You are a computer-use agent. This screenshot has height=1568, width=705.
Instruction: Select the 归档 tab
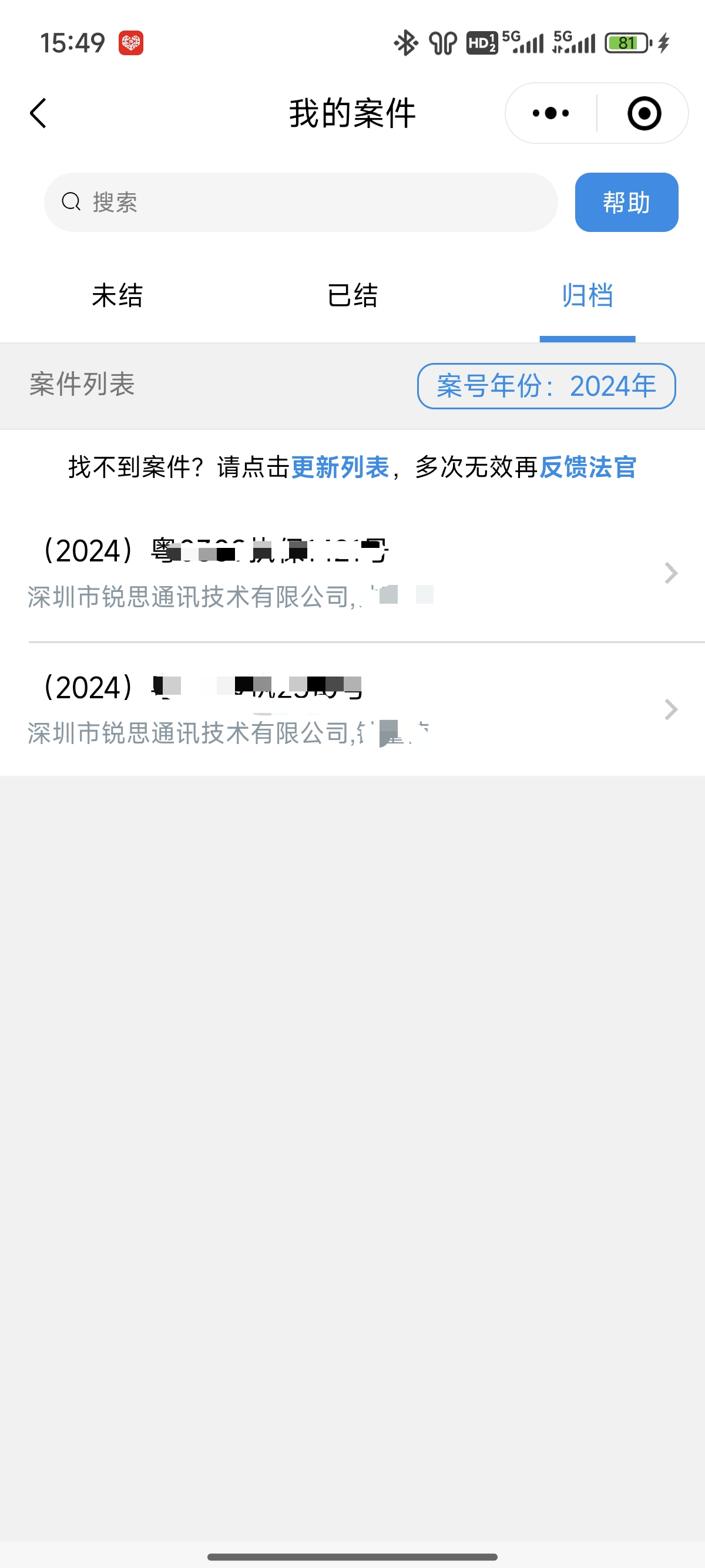click(x=587, y=296)
